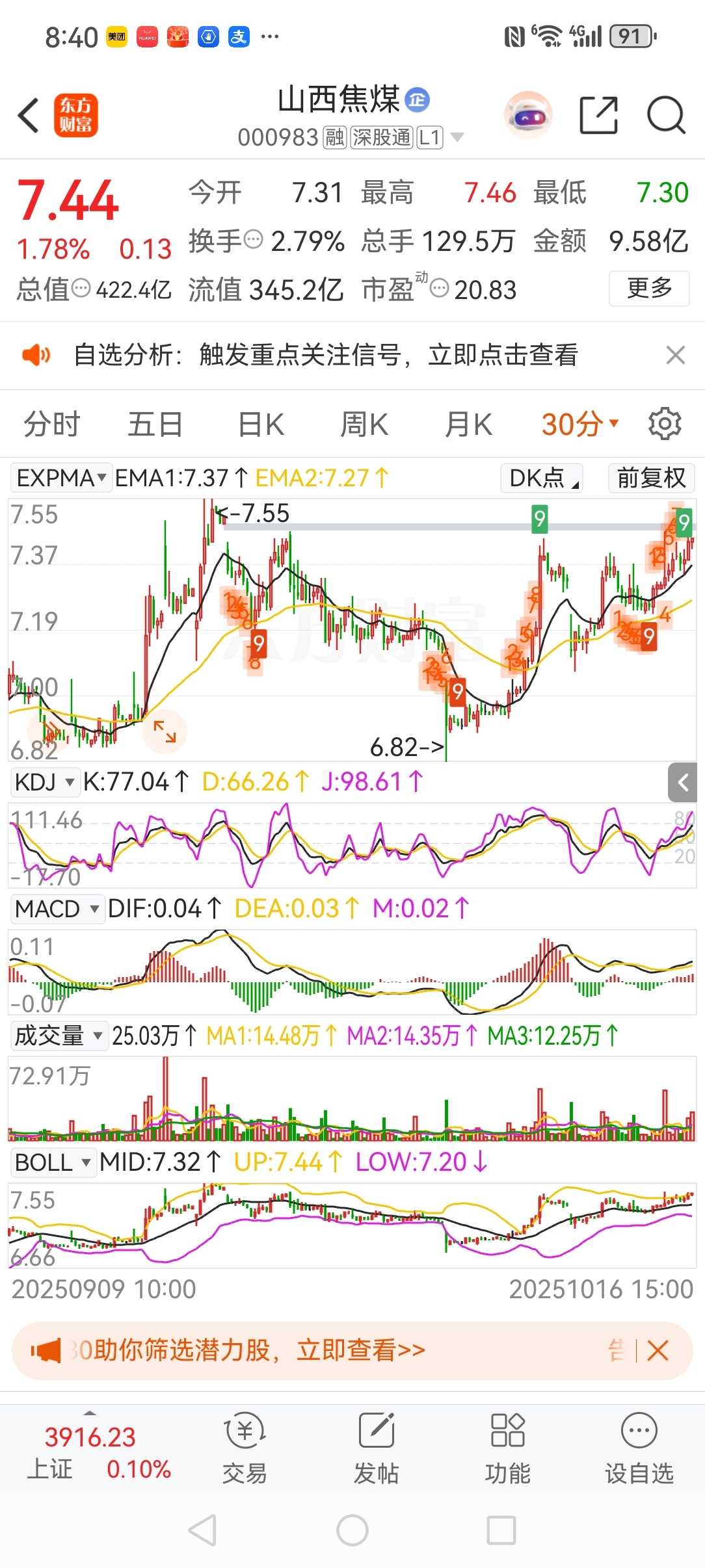Change the EXPMA indicator dropdown

[61, 478]
